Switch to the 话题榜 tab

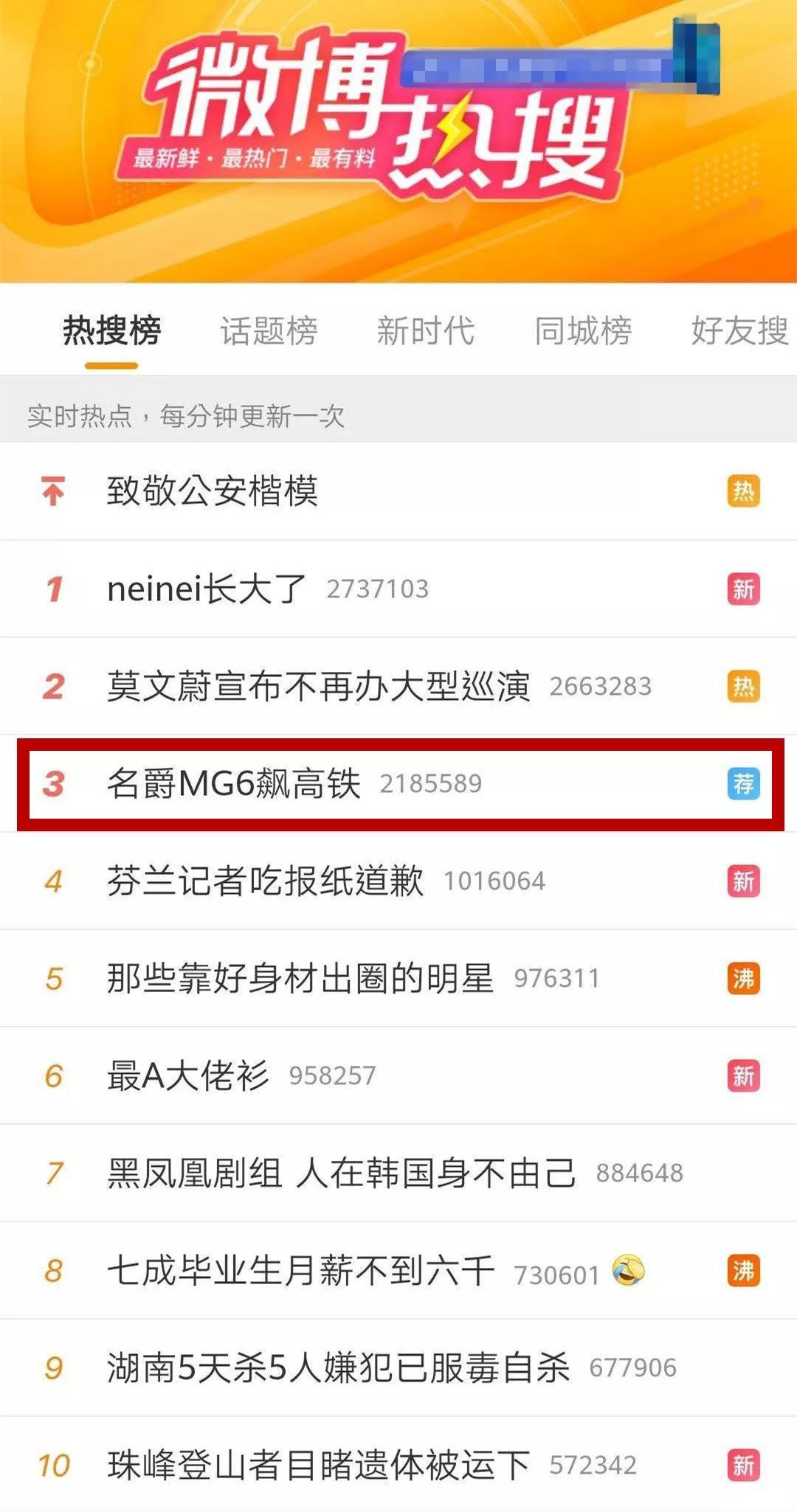269,331
